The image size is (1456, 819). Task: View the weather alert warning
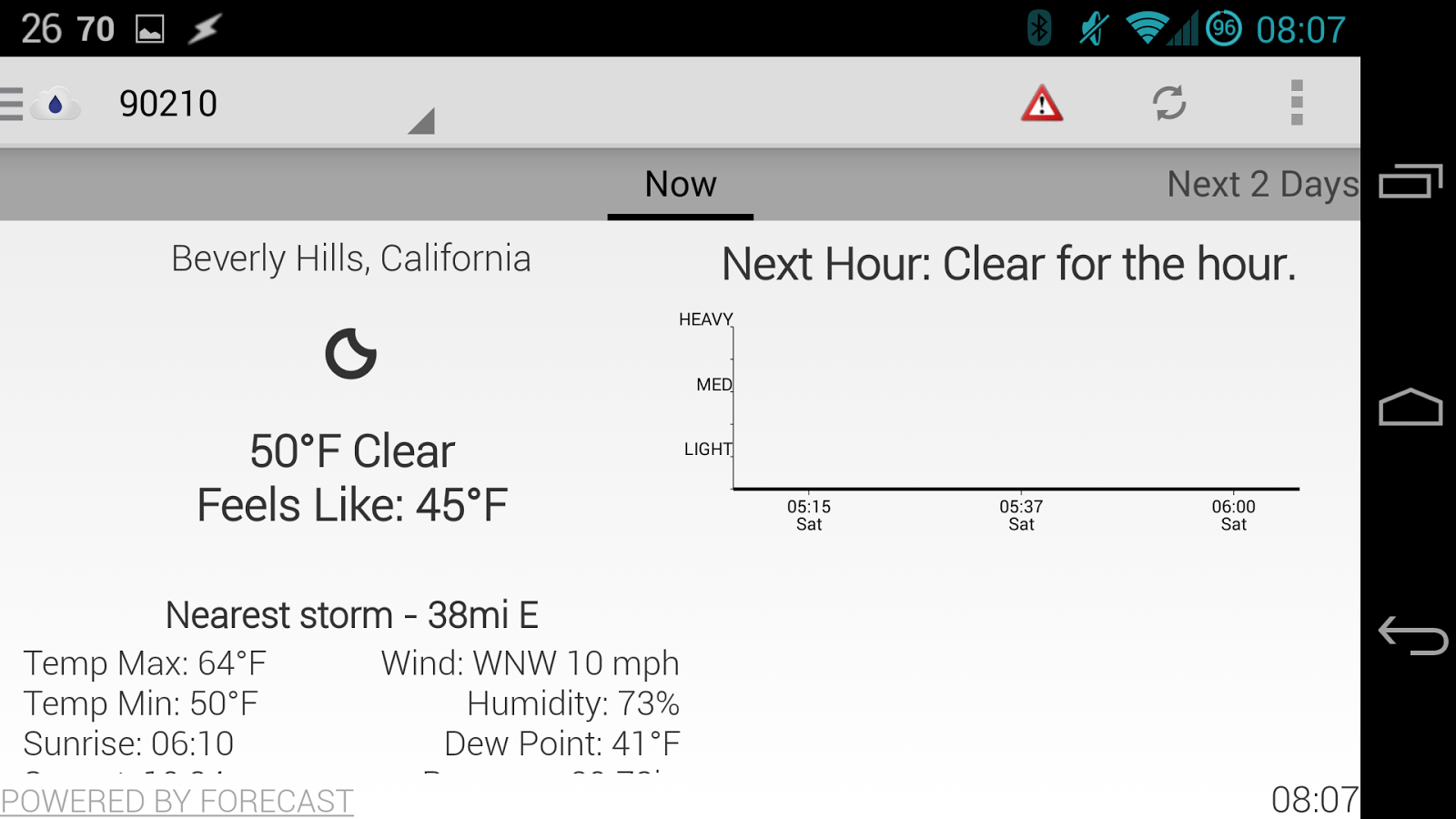coord(1042,104)
